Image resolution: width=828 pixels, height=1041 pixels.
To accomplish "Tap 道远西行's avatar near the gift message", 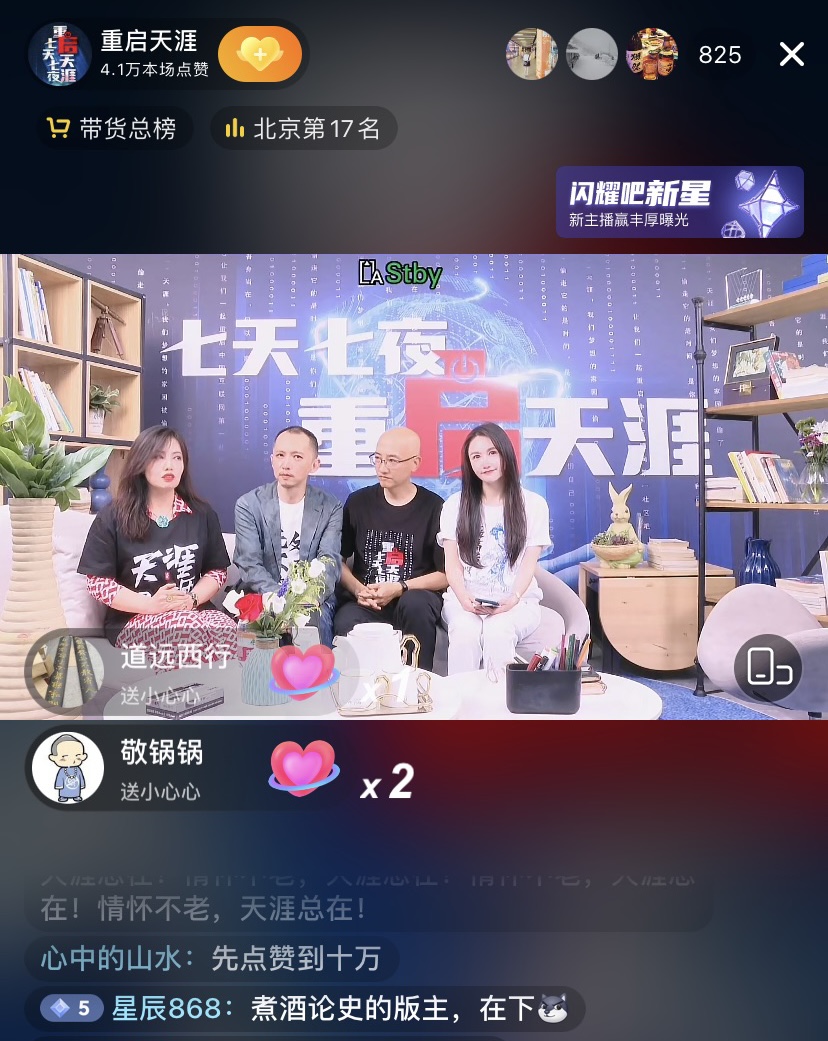I will pyautogui.click(x=66, y=671).
